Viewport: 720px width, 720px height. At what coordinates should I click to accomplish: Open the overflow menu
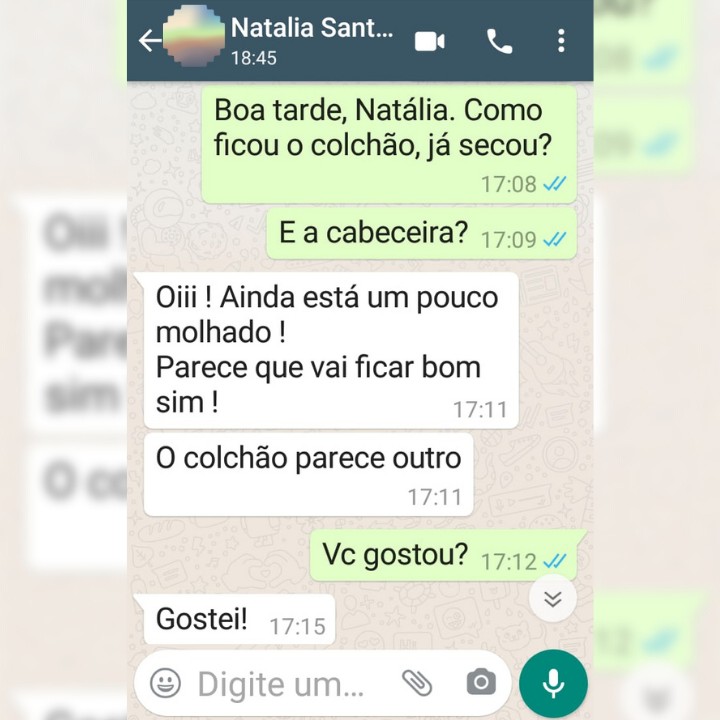pos(561,41)
